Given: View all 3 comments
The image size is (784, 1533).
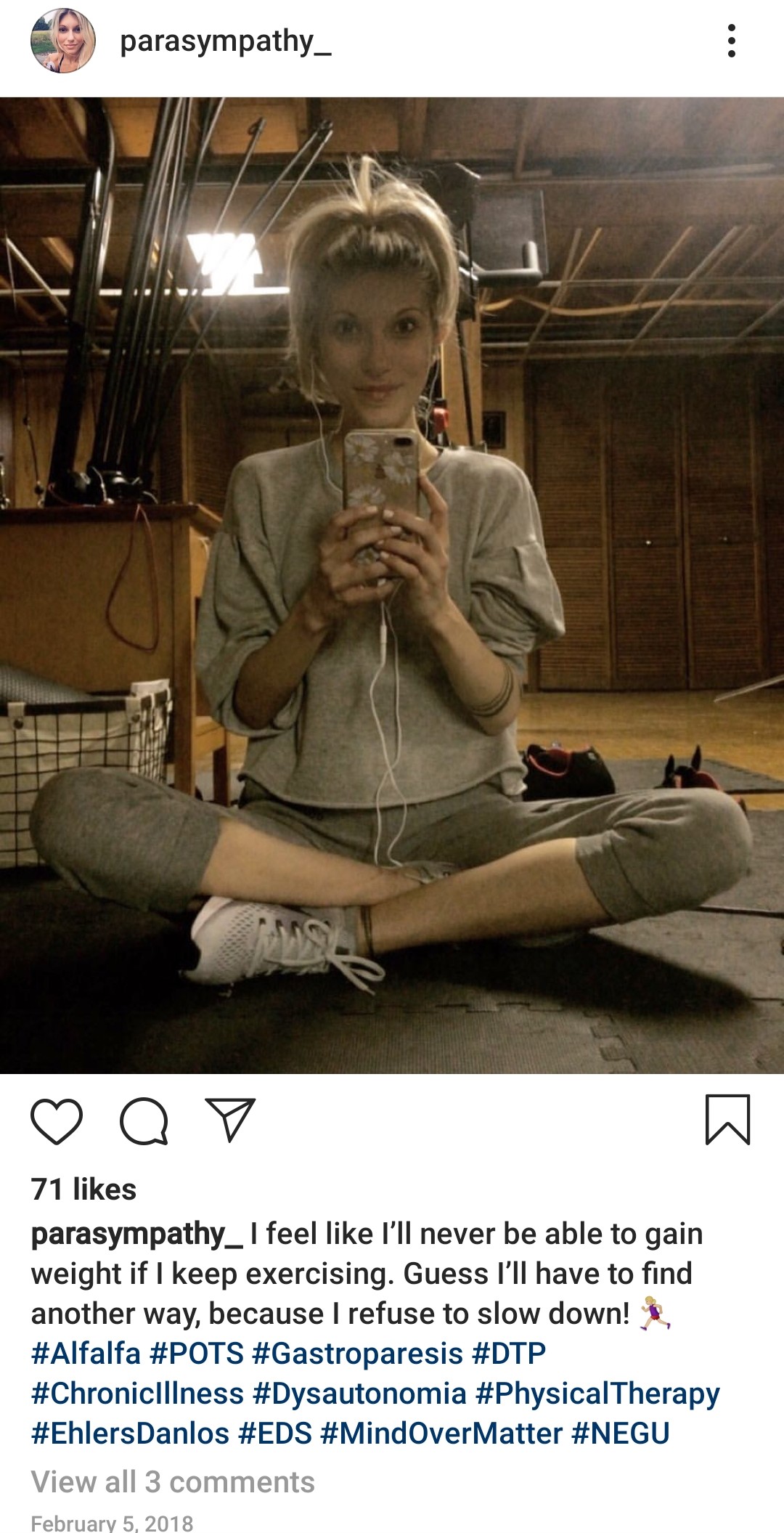Looking at the screenshot, I should [x=173, y=1482].
